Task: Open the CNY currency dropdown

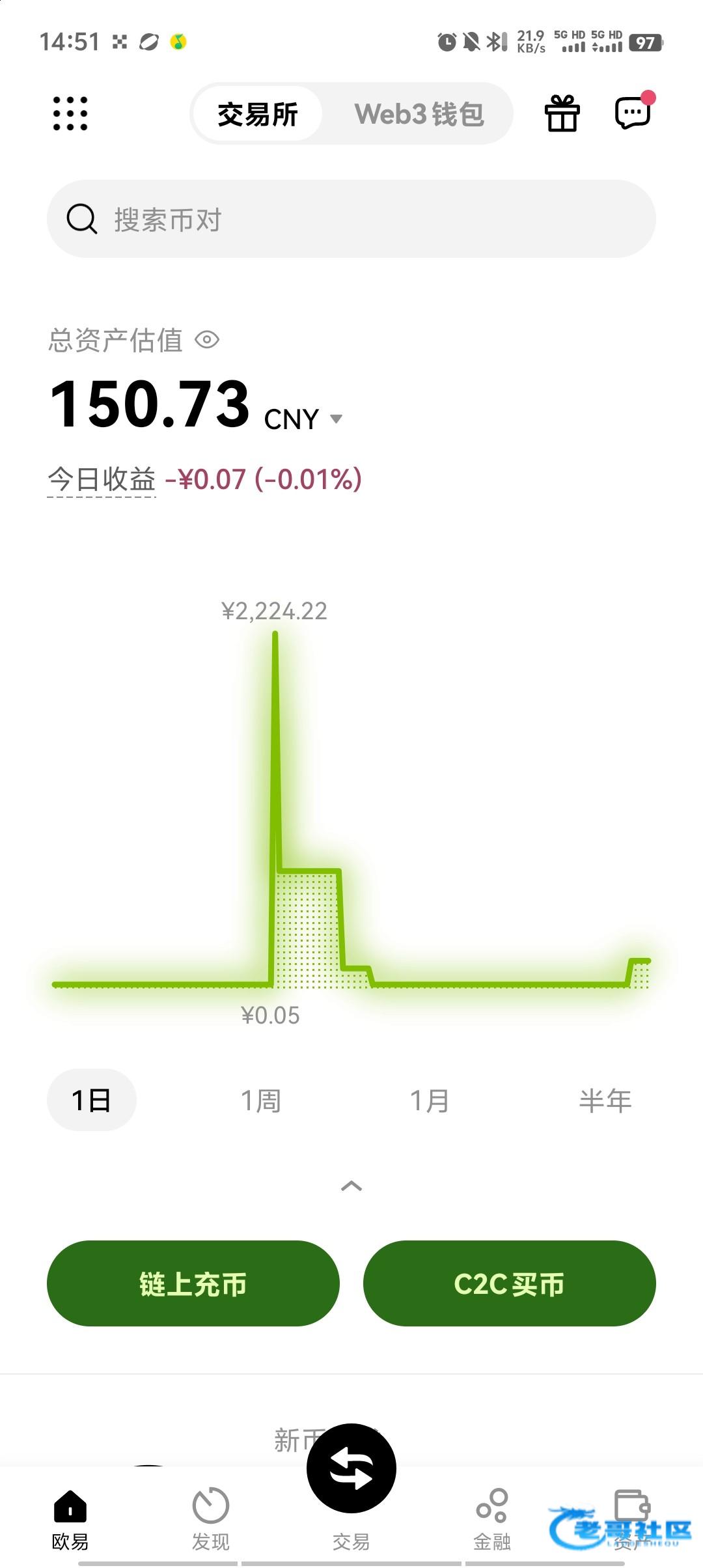Action: pos(336,419)
